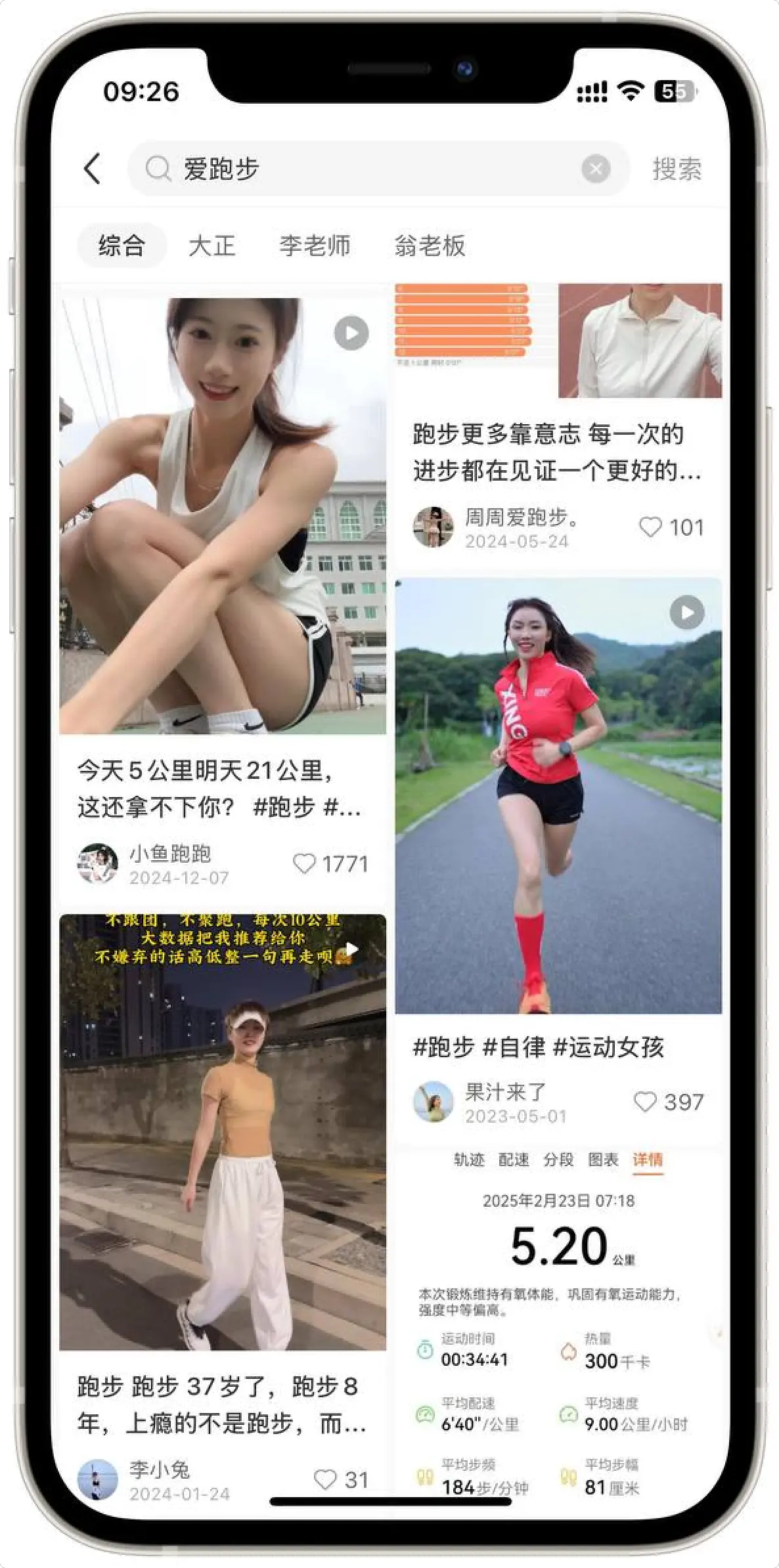The height and width of the screenshot is (1568, 779).
Task: Open 李小兔's night running video
Action: point(223,1131)
